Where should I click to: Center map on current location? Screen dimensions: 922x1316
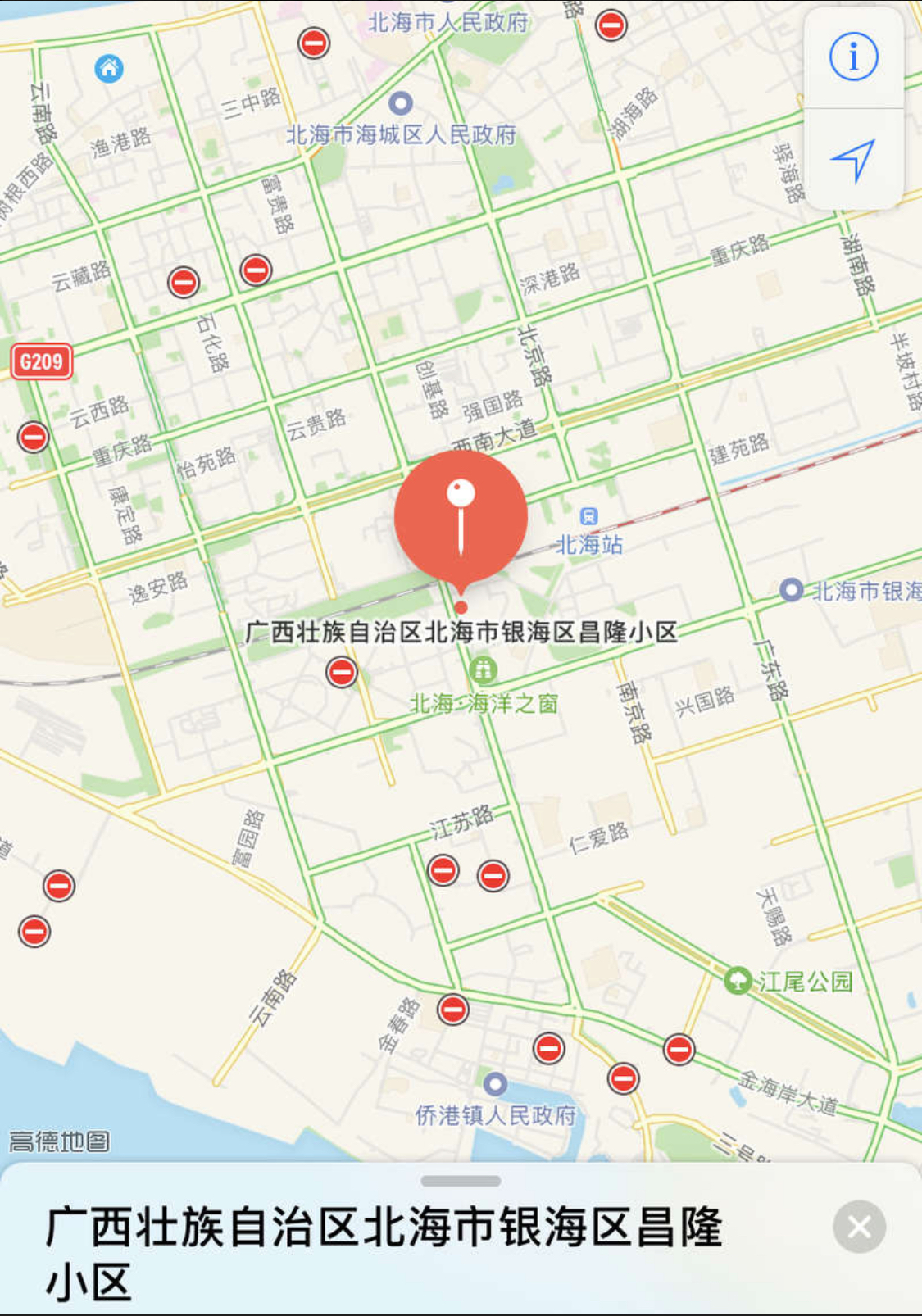pos(853,160)
